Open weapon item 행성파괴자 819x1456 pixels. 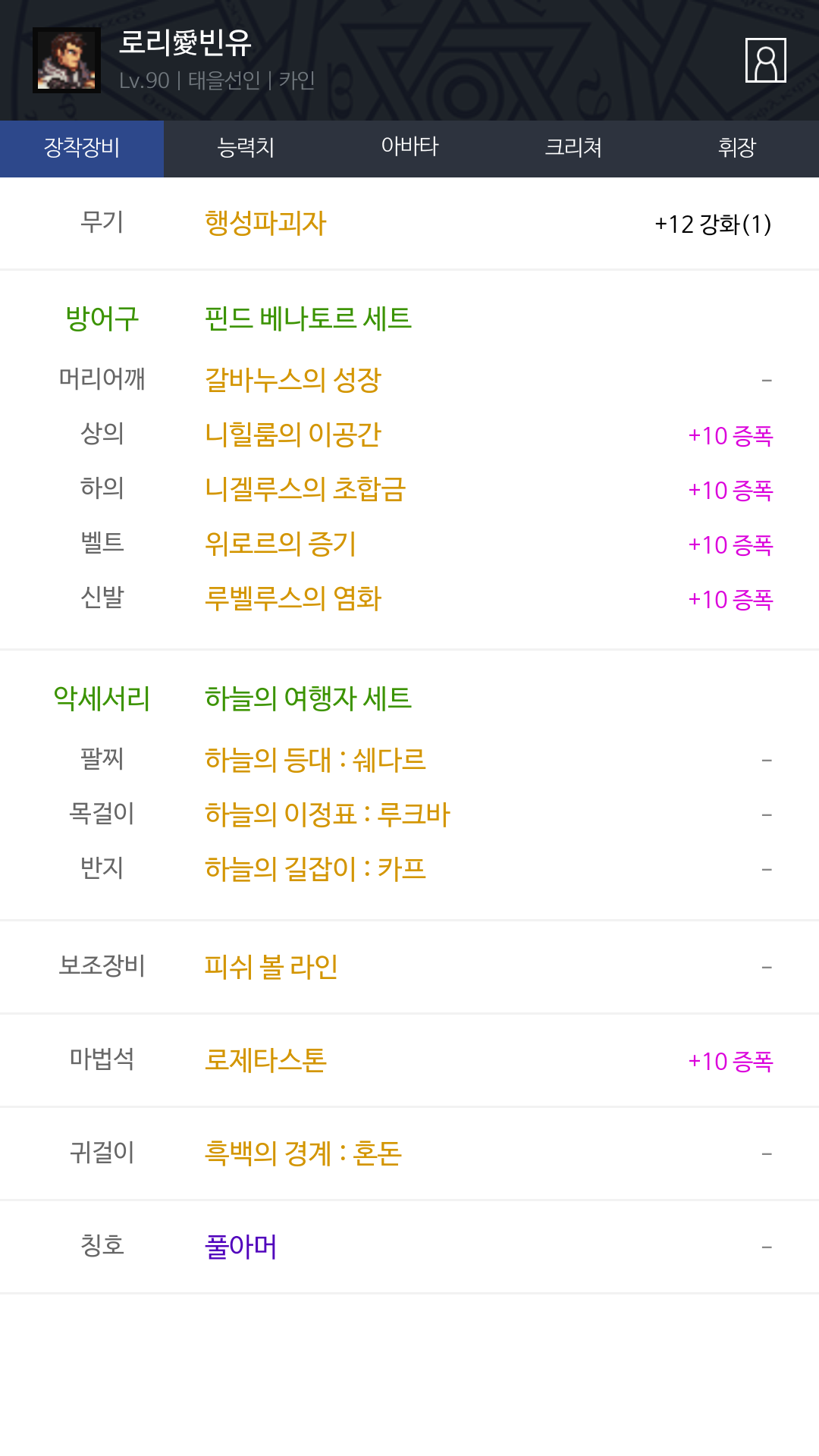click(x=265, y=224)
